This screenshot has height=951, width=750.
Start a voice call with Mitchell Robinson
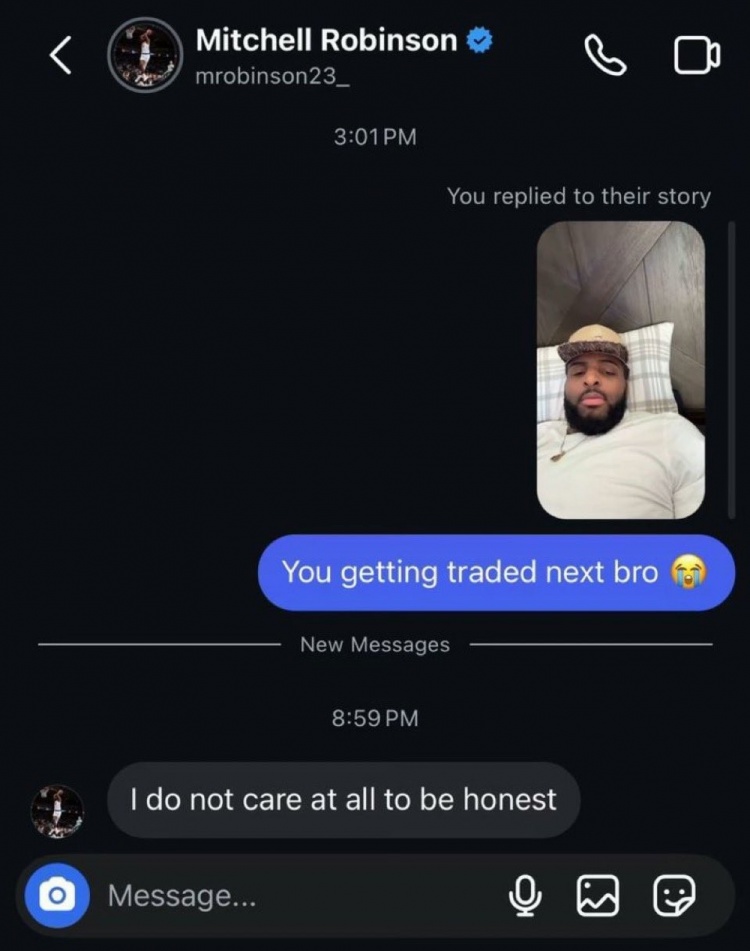[605, 56]
